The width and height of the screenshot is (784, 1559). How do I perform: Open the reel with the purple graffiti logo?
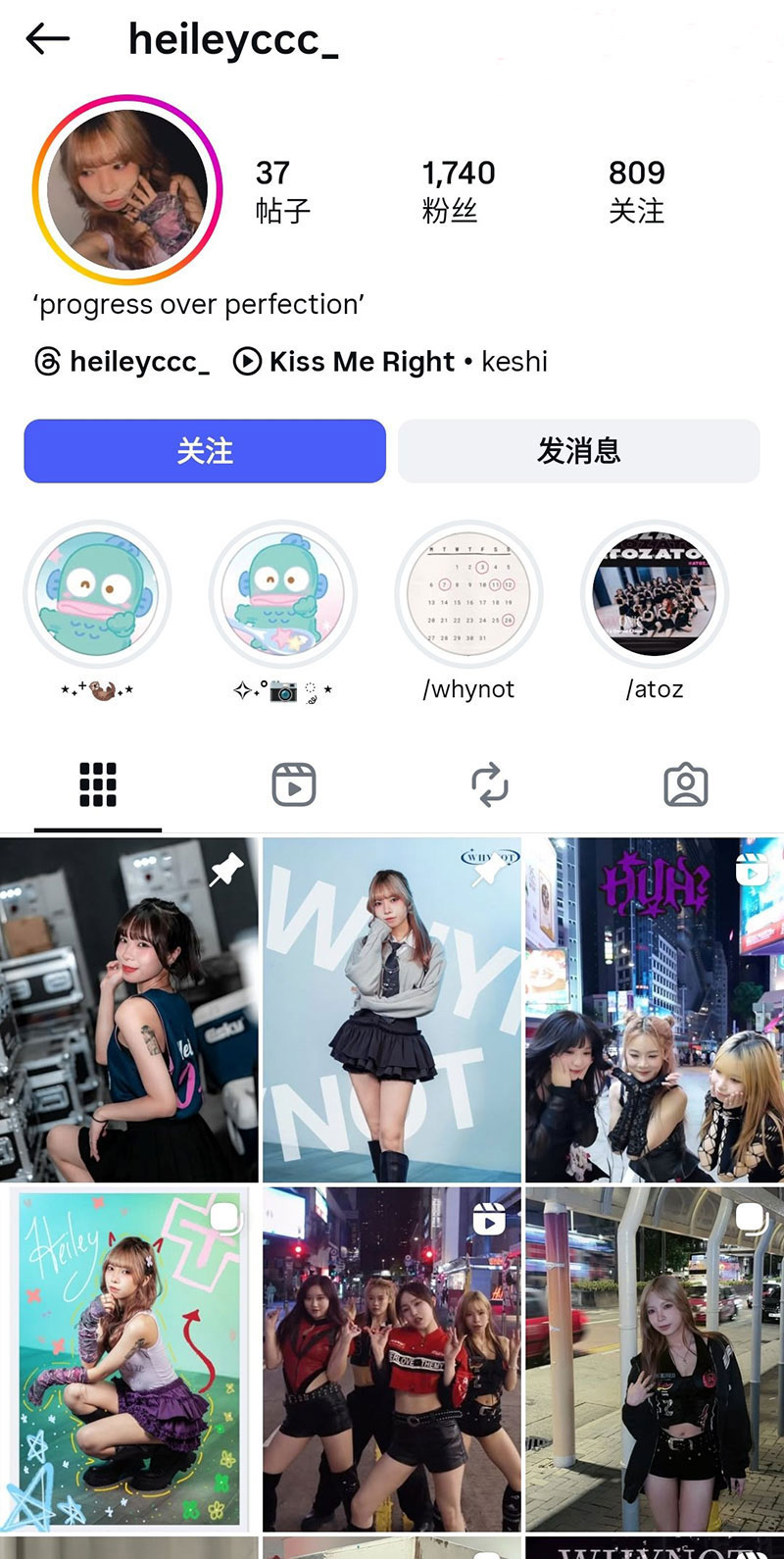(x=655, y=1010)
